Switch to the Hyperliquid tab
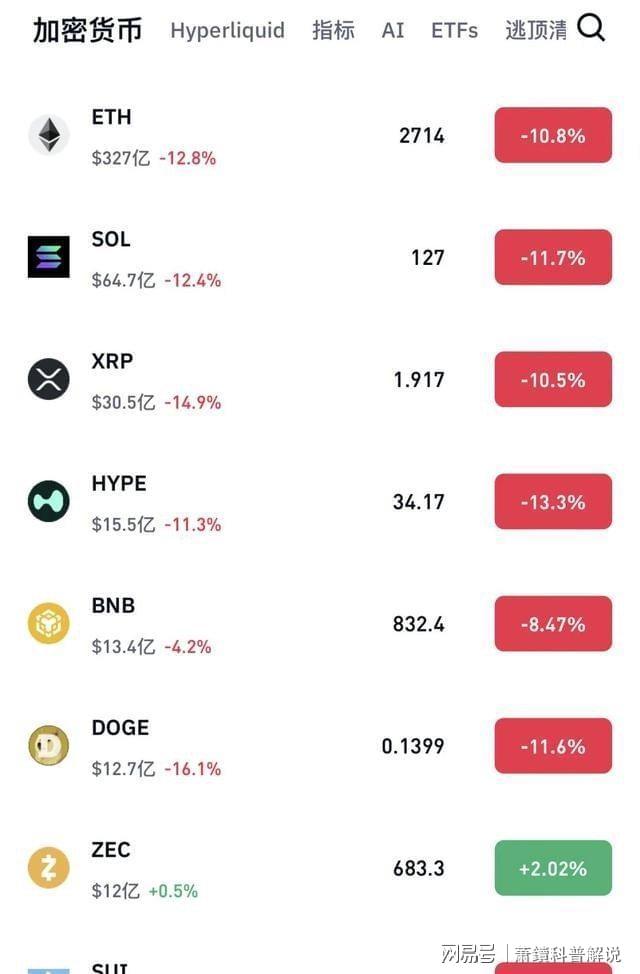The width and height of the screenshot is (640, 974). (x=227, y=31)
